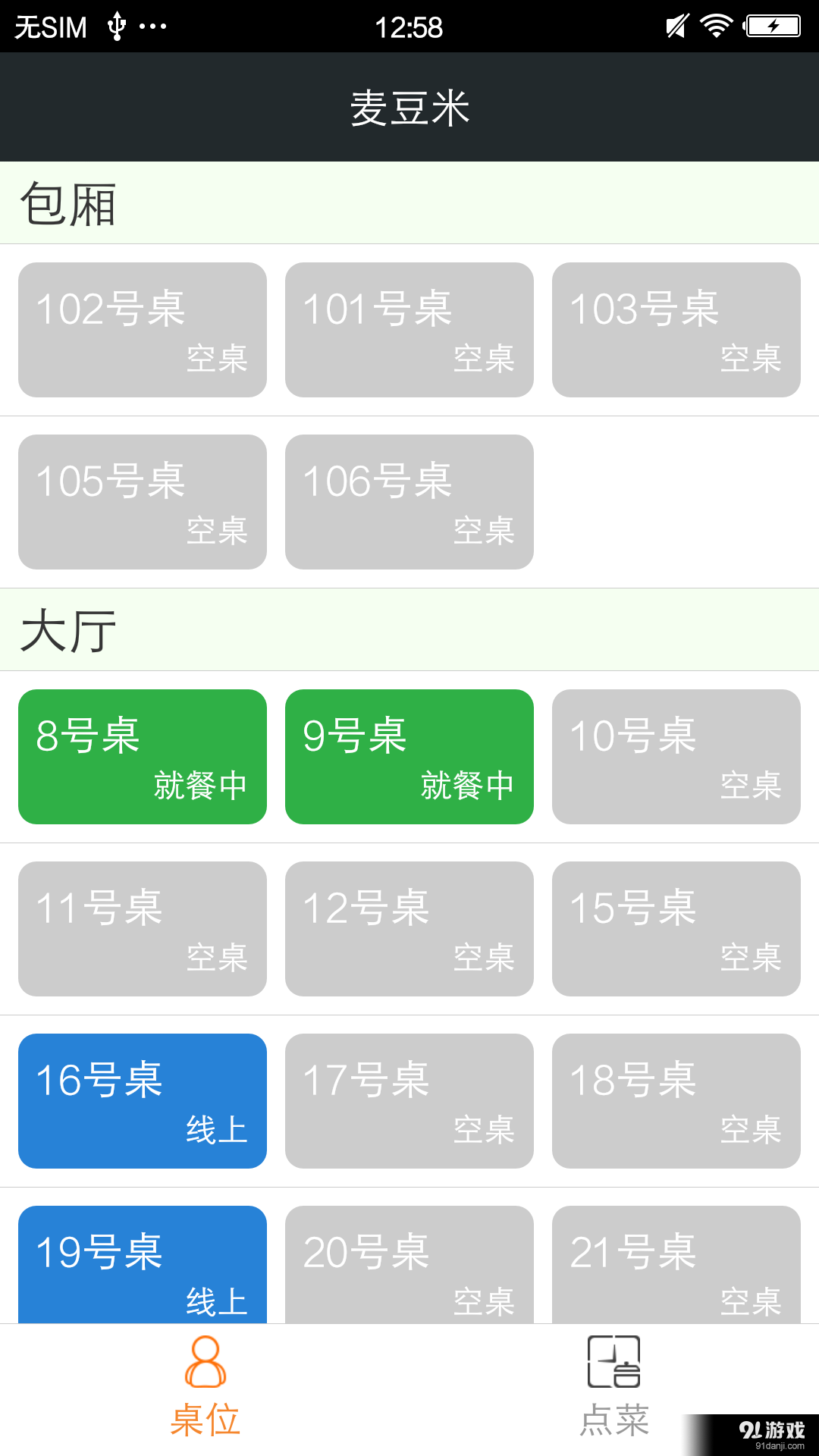Open table 18号桌

[x=676, y=1100]
